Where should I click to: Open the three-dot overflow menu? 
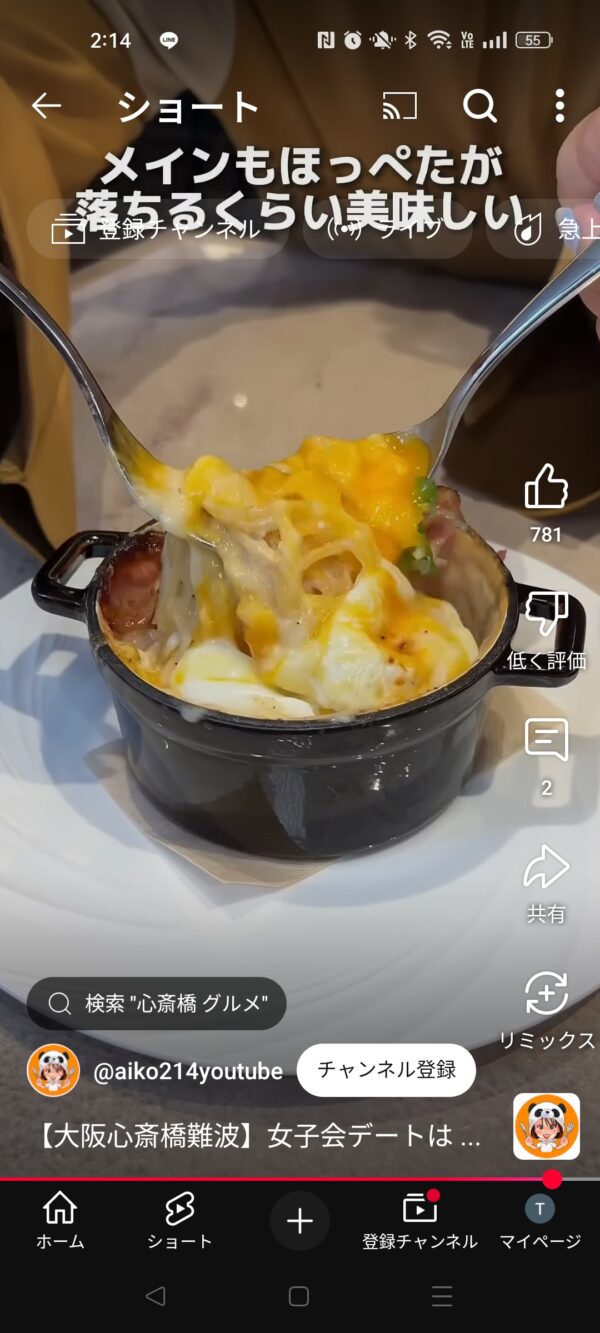point(559,106)
